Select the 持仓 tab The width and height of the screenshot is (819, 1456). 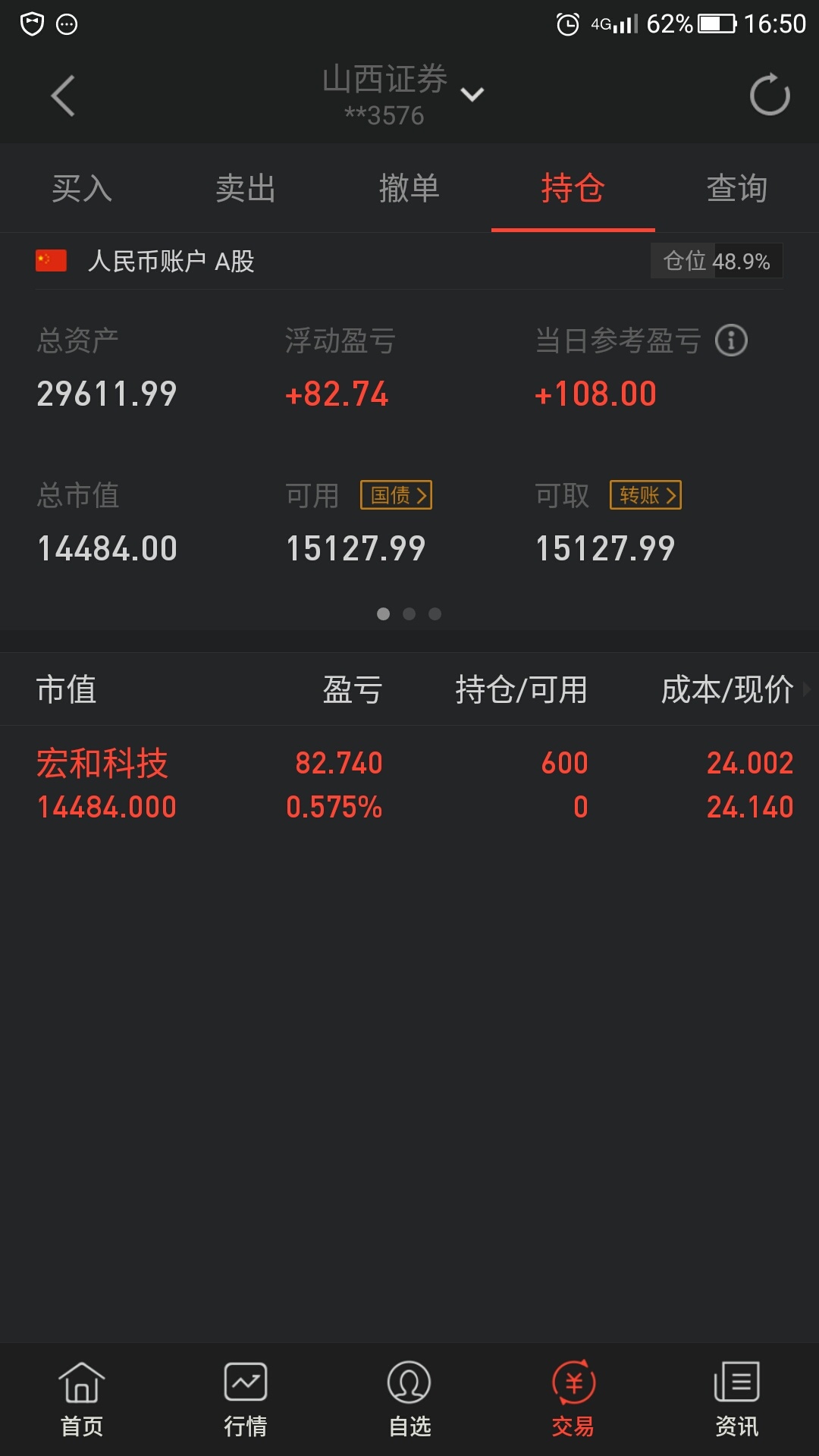573,188
